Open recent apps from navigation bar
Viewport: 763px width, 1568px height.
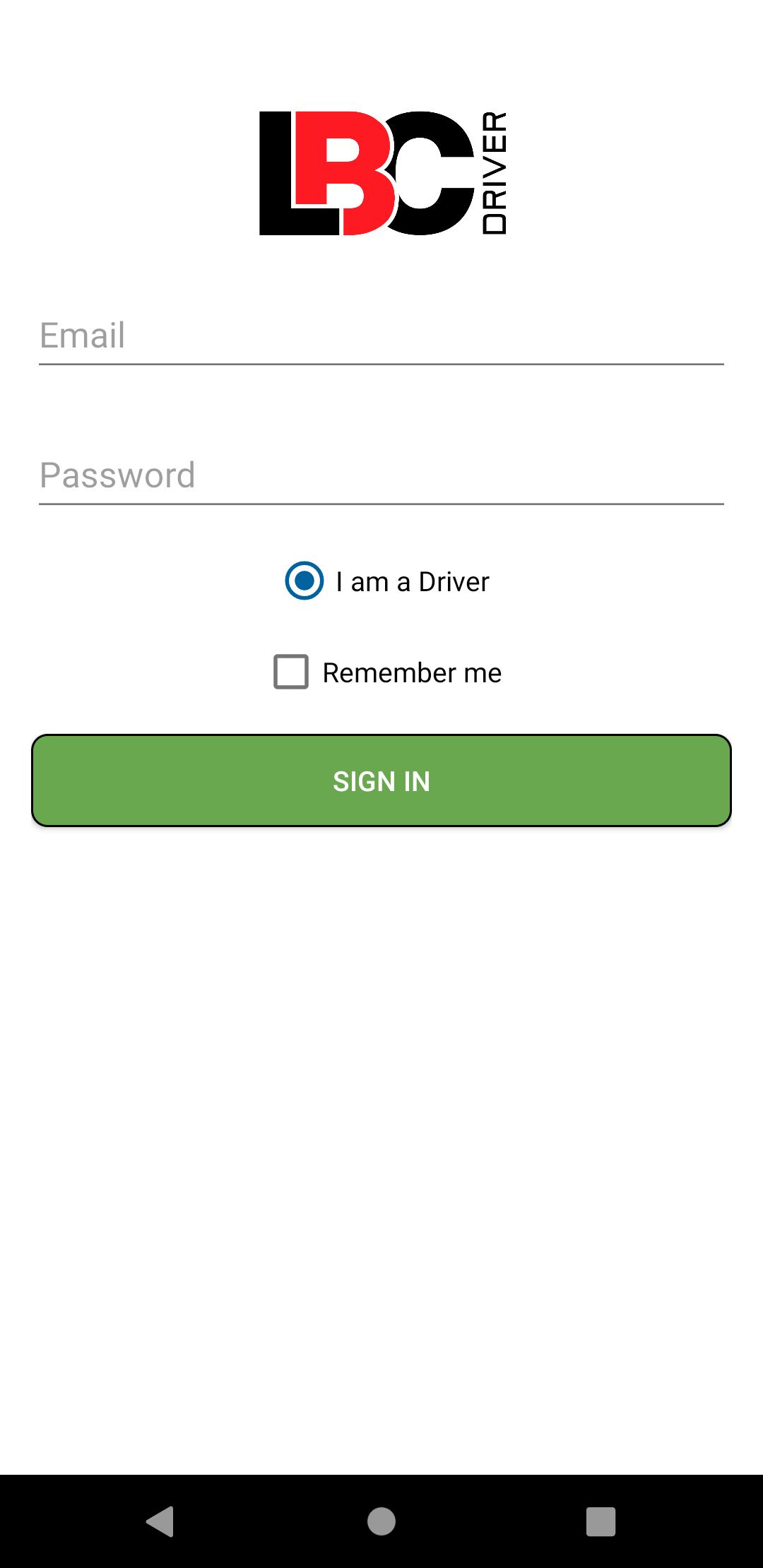click(x=601, y=1521)
